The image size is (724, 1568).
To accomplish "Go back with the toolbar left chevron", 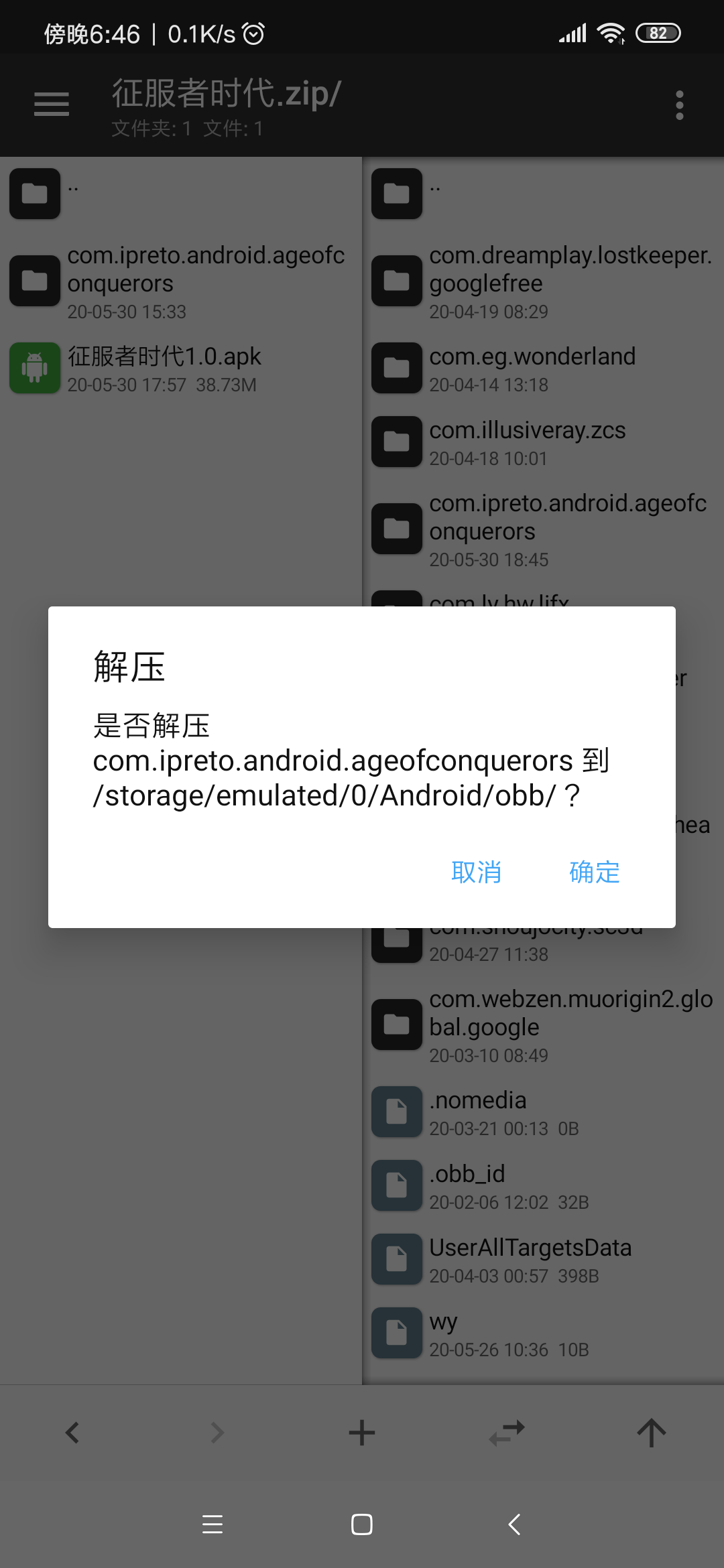I will [x=72, y=1433].
